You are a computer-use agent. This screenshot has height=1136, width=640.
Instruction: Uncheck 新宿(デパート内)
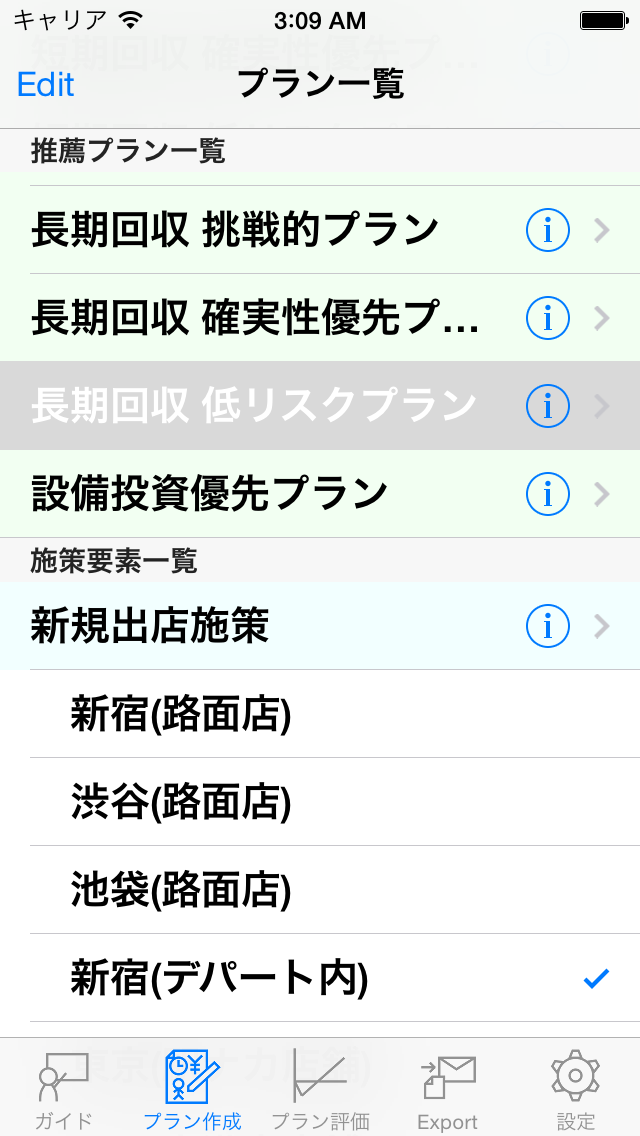[x=320, y=978]
